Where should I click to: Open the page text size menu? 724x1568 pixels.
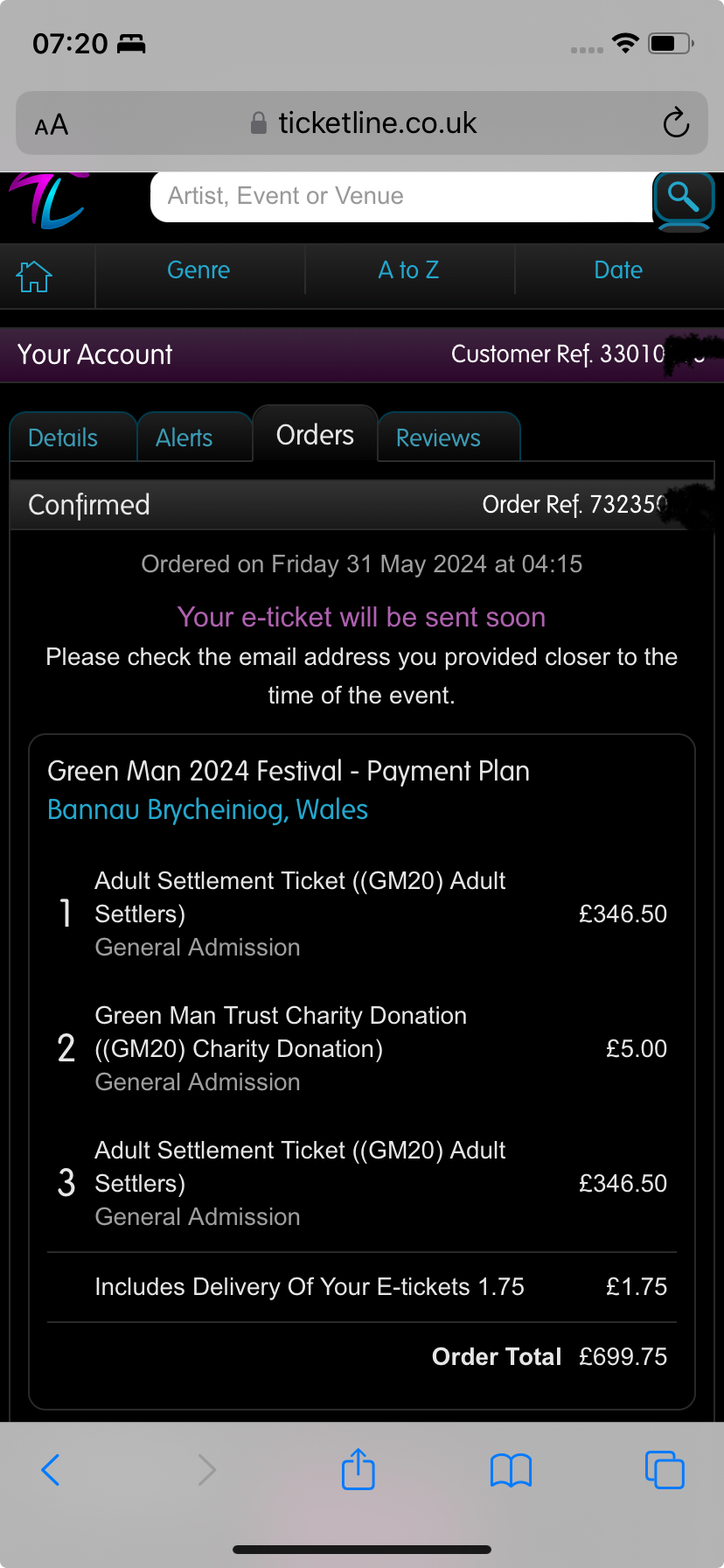point(50,123)
